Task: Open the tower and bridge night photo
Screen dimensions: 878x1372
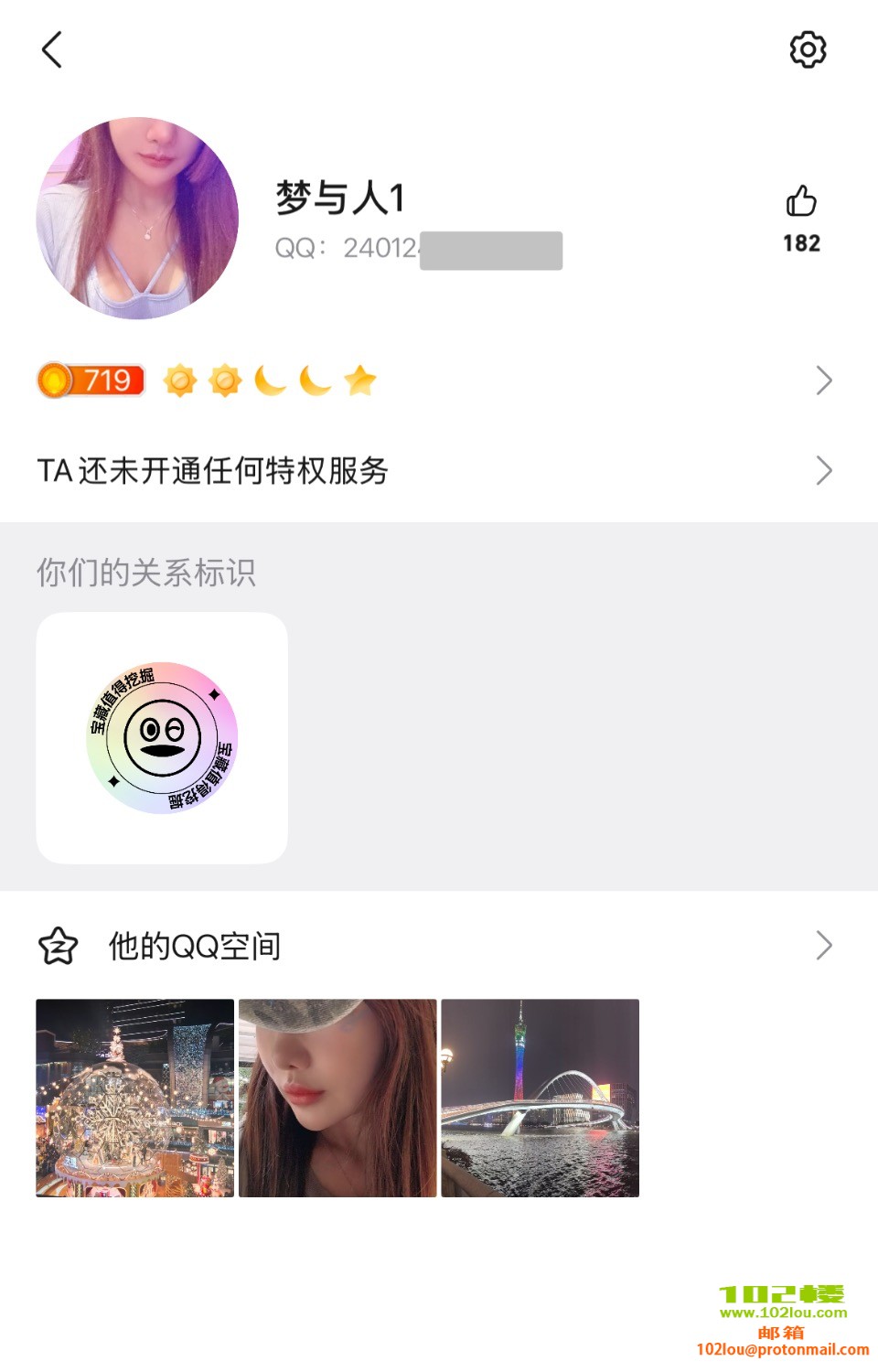Action: [540, 1098]
